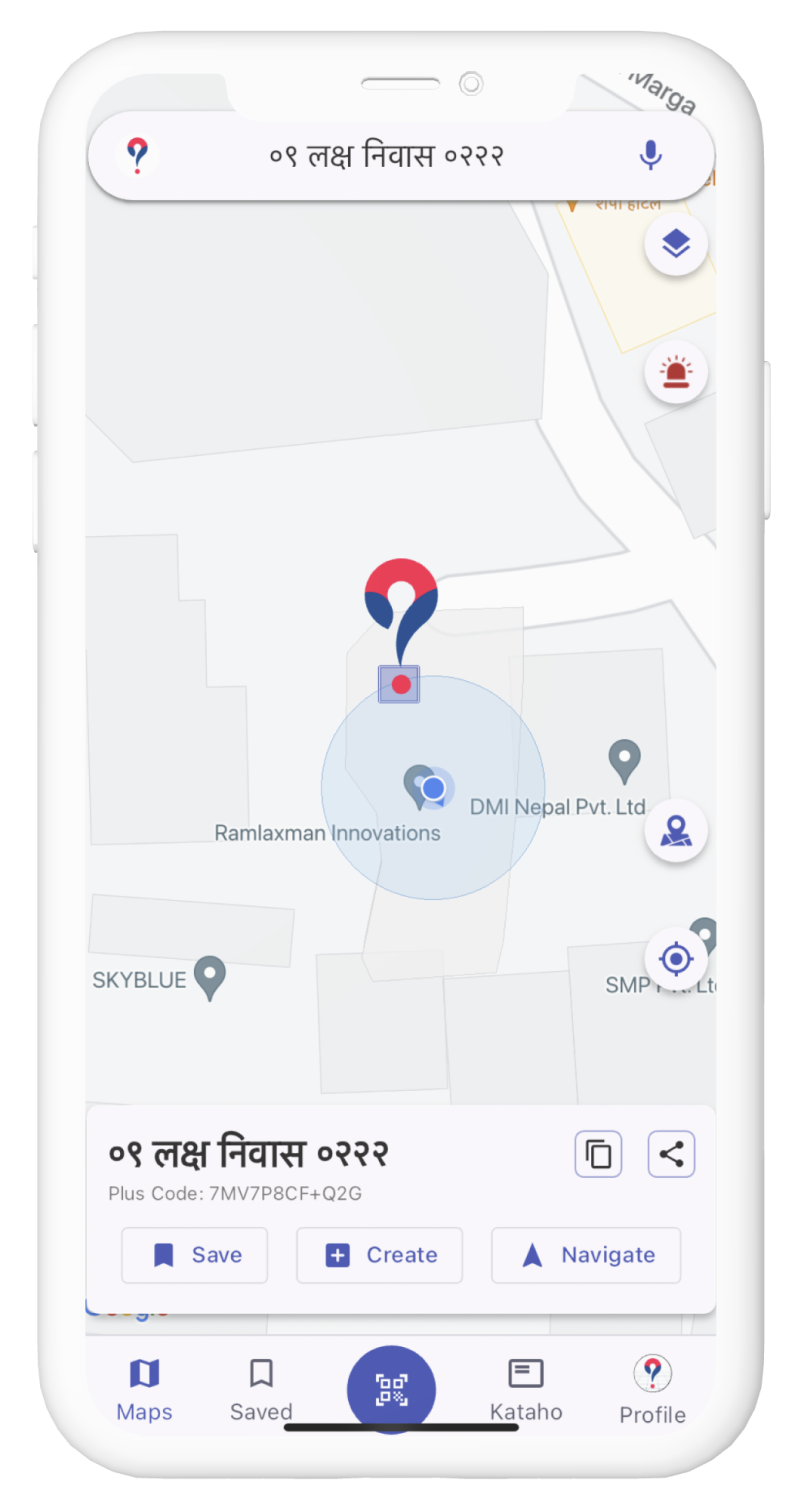Select the DMI Nepal Pvt. Ltd marker
The image size is (801, 1511).
click(x=625, y=761)
